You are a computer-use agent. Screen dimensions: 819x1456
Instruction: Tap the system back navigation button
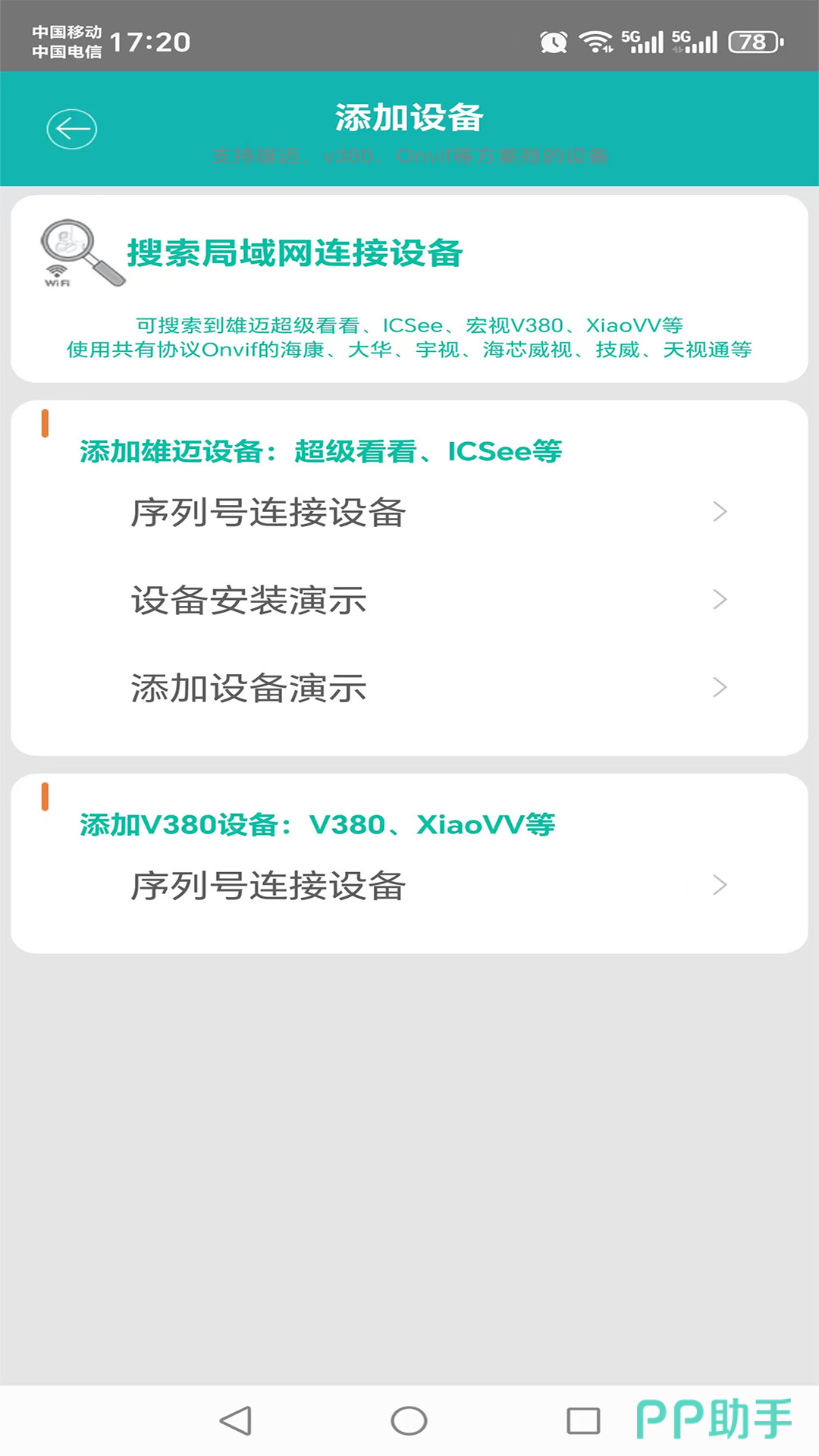click(236, 1420)
